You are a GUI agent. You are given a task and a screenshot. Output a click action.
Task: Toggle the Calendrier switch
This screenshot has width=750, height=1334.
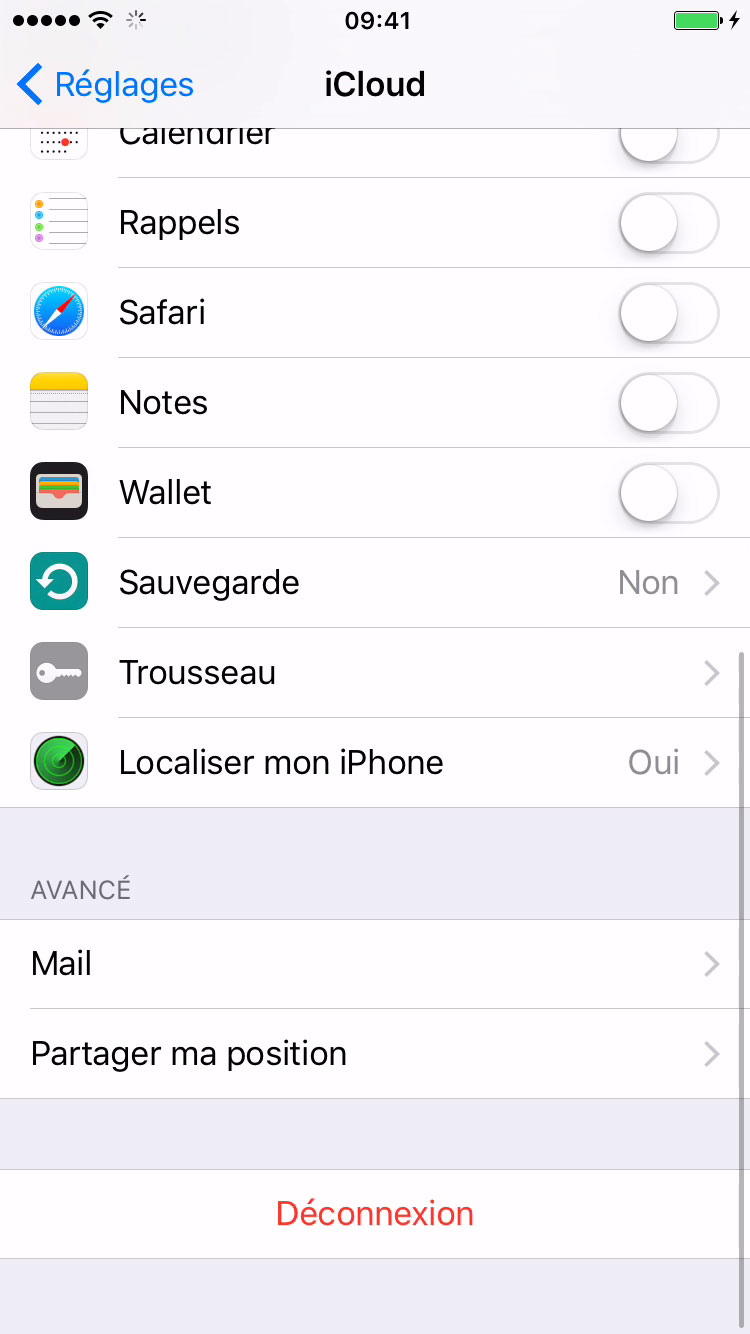[668, 143]
